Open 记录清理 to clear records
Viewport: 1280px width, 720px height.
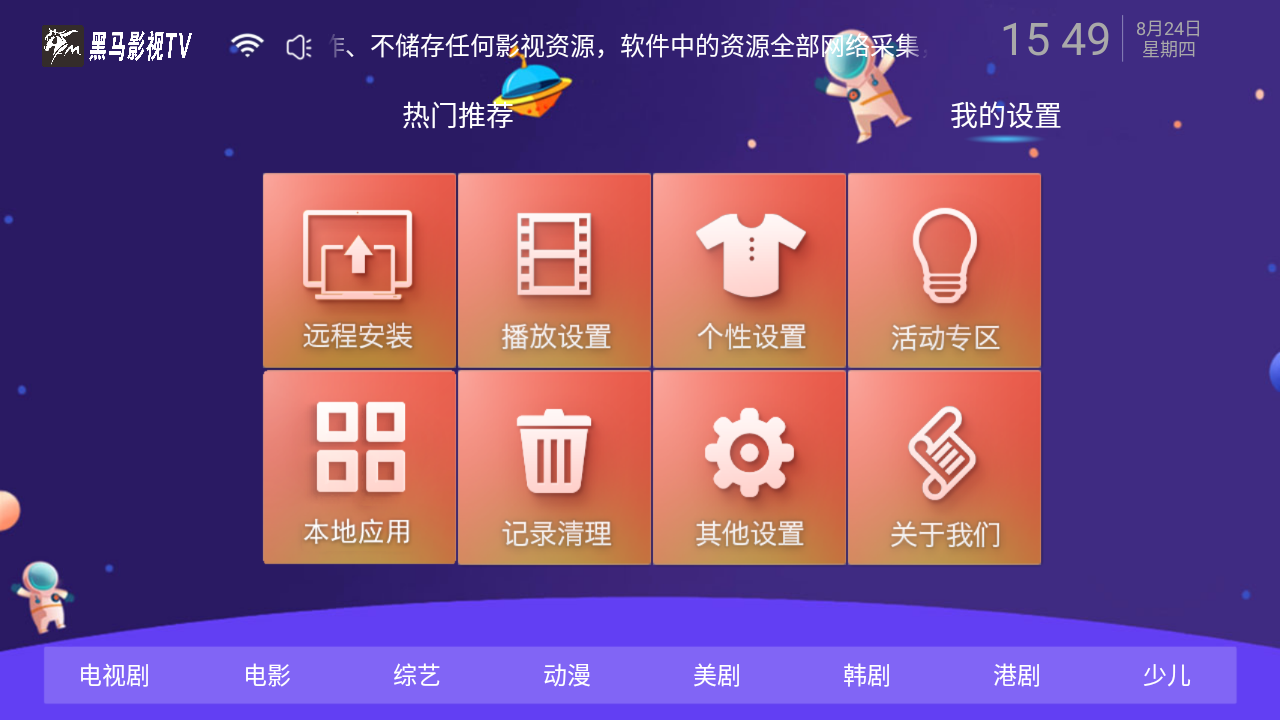click(x=554, y=467)
